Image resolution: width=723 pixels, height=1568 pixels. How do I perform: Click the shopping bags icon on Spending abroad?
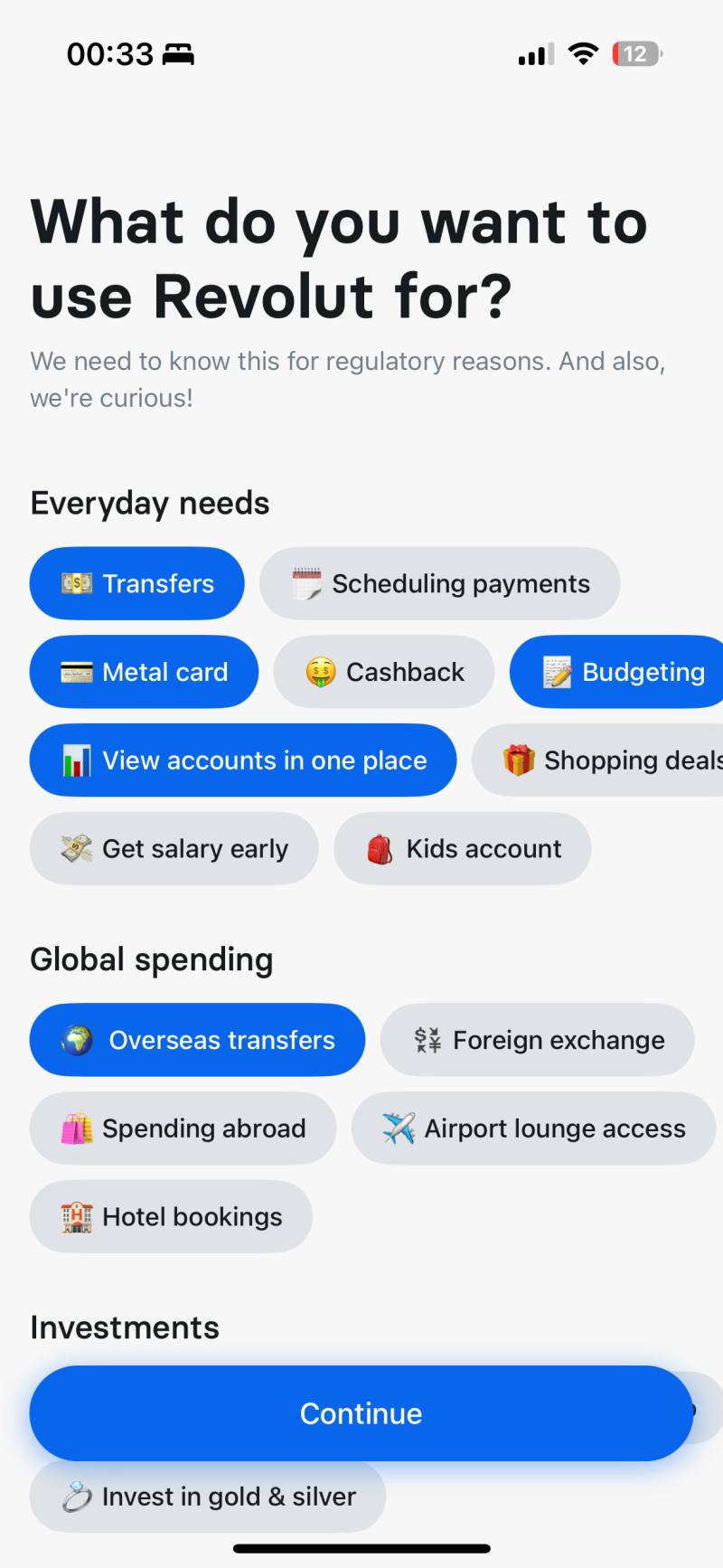(x=77, y=1128)
